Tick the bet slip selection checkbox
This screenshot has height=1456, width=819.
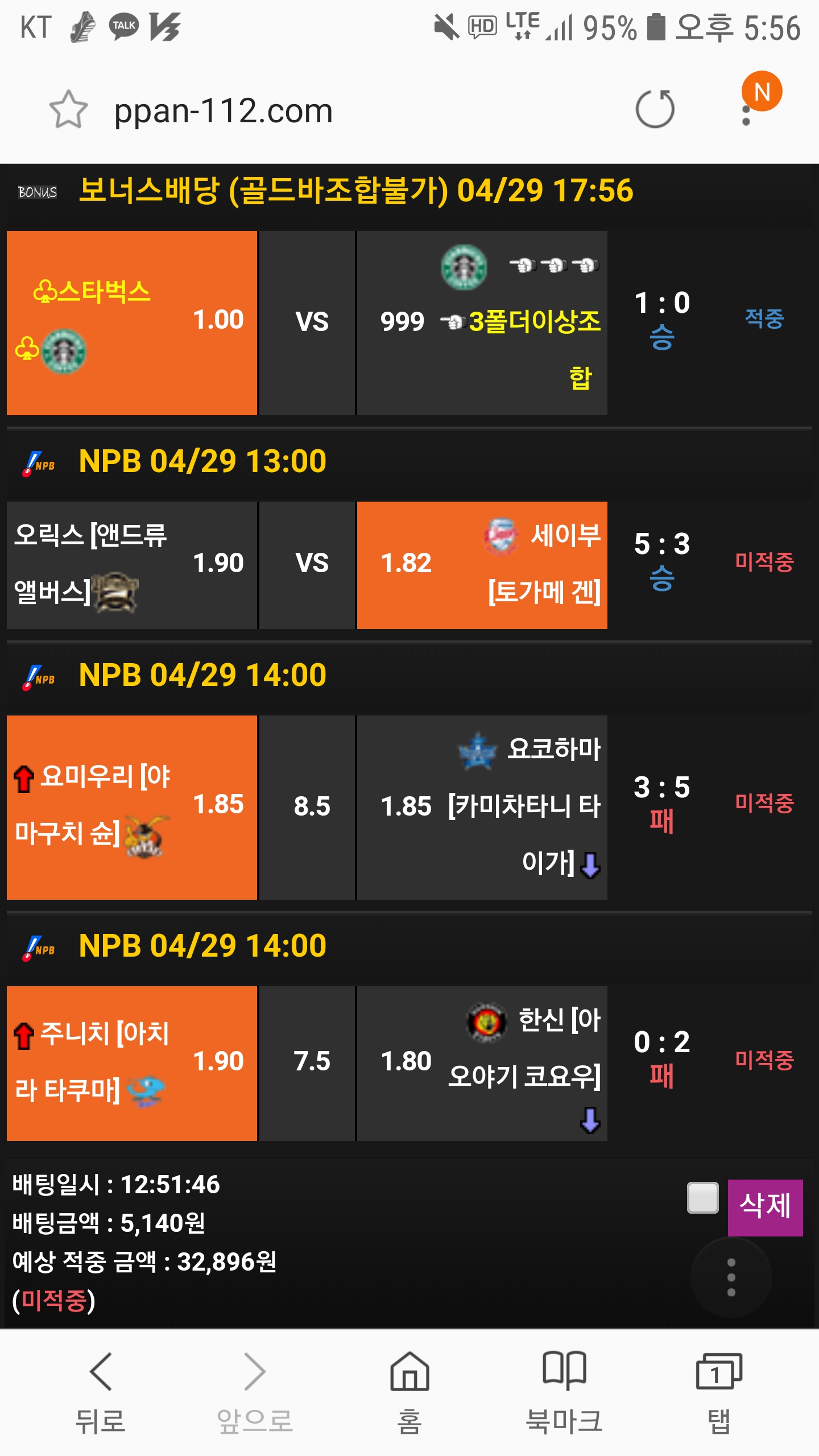click(x=702, y=1197)
